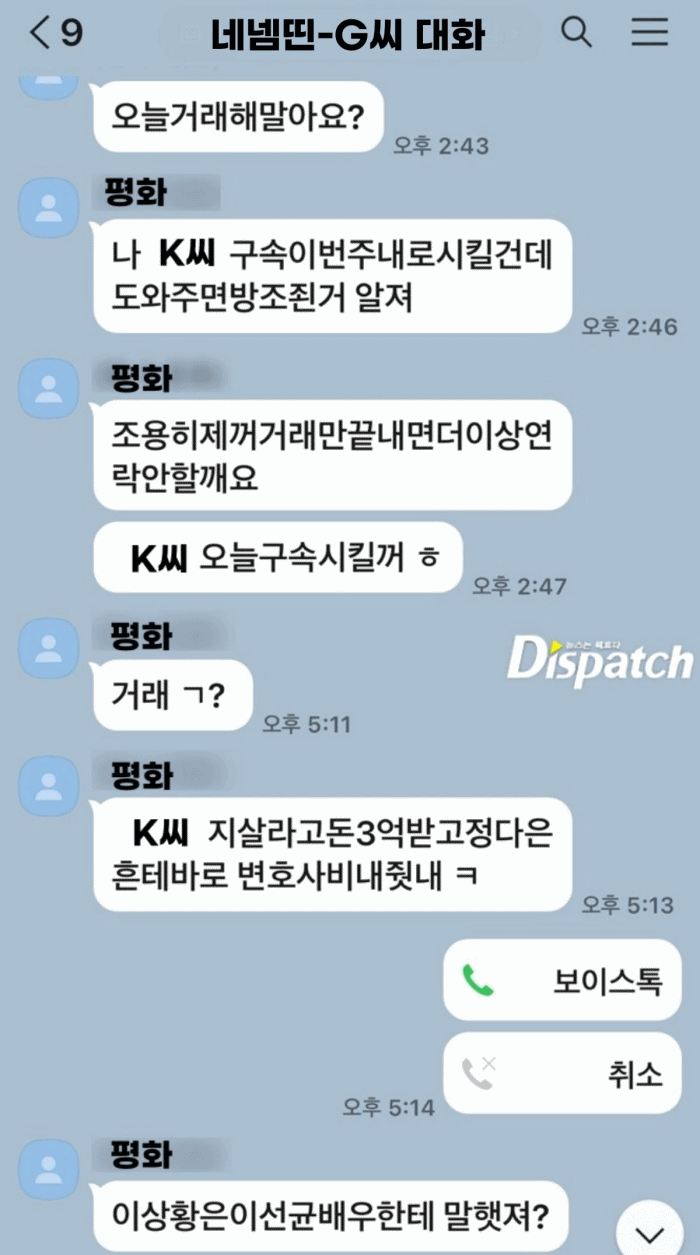Jump to latest messages with down arrow

[x=649, y=1229]
